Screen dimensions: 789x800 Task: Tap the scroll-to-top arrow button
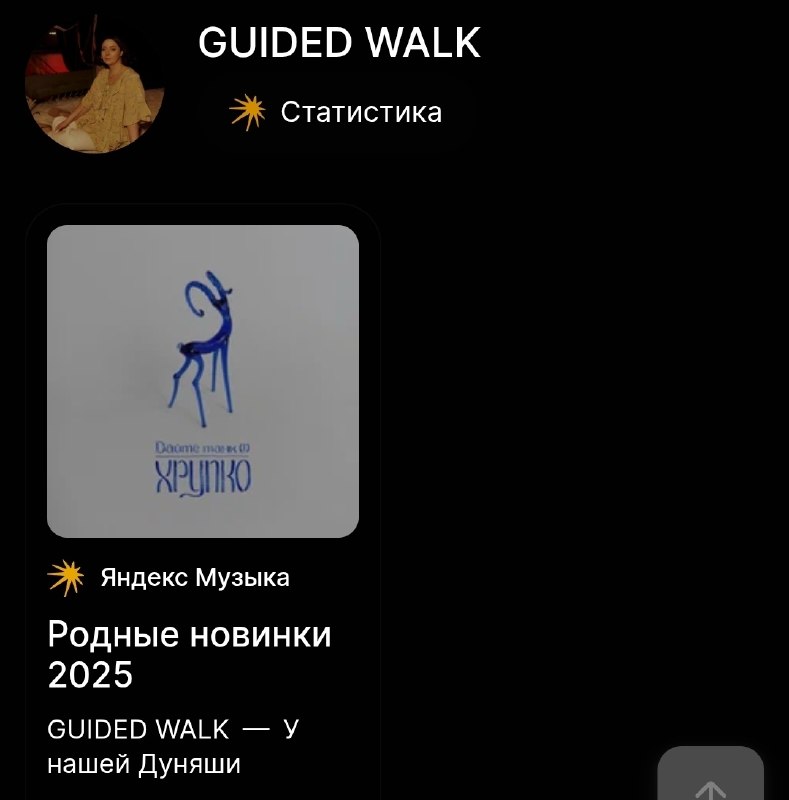[710, 774]
